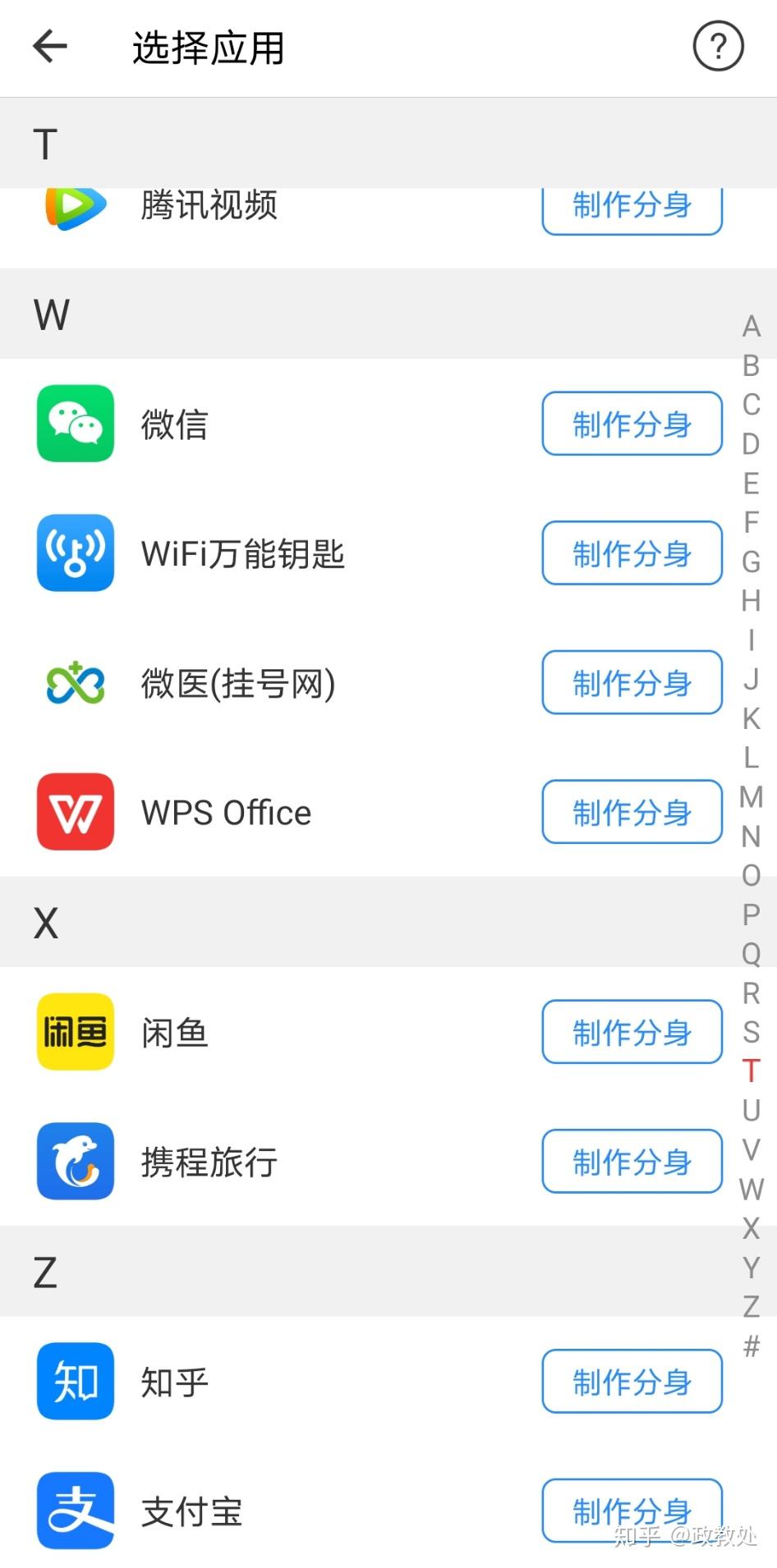Select the highlighted T in alphabet index
This screenshot has height=1568, width=777.
(750, 1072)
